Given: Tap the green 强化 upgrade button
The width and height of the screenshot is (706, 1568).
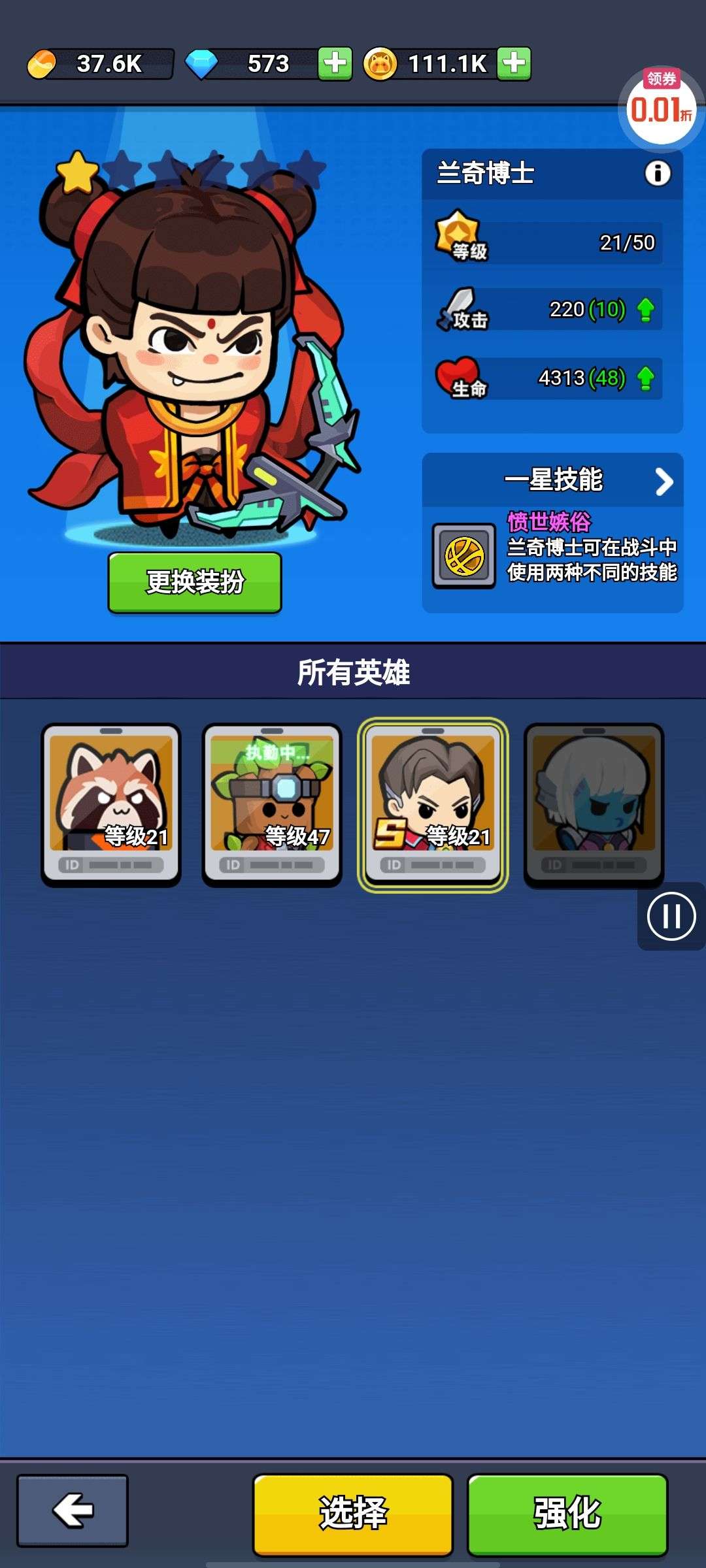Looking at the screenshot, I should click(567, 1513).
